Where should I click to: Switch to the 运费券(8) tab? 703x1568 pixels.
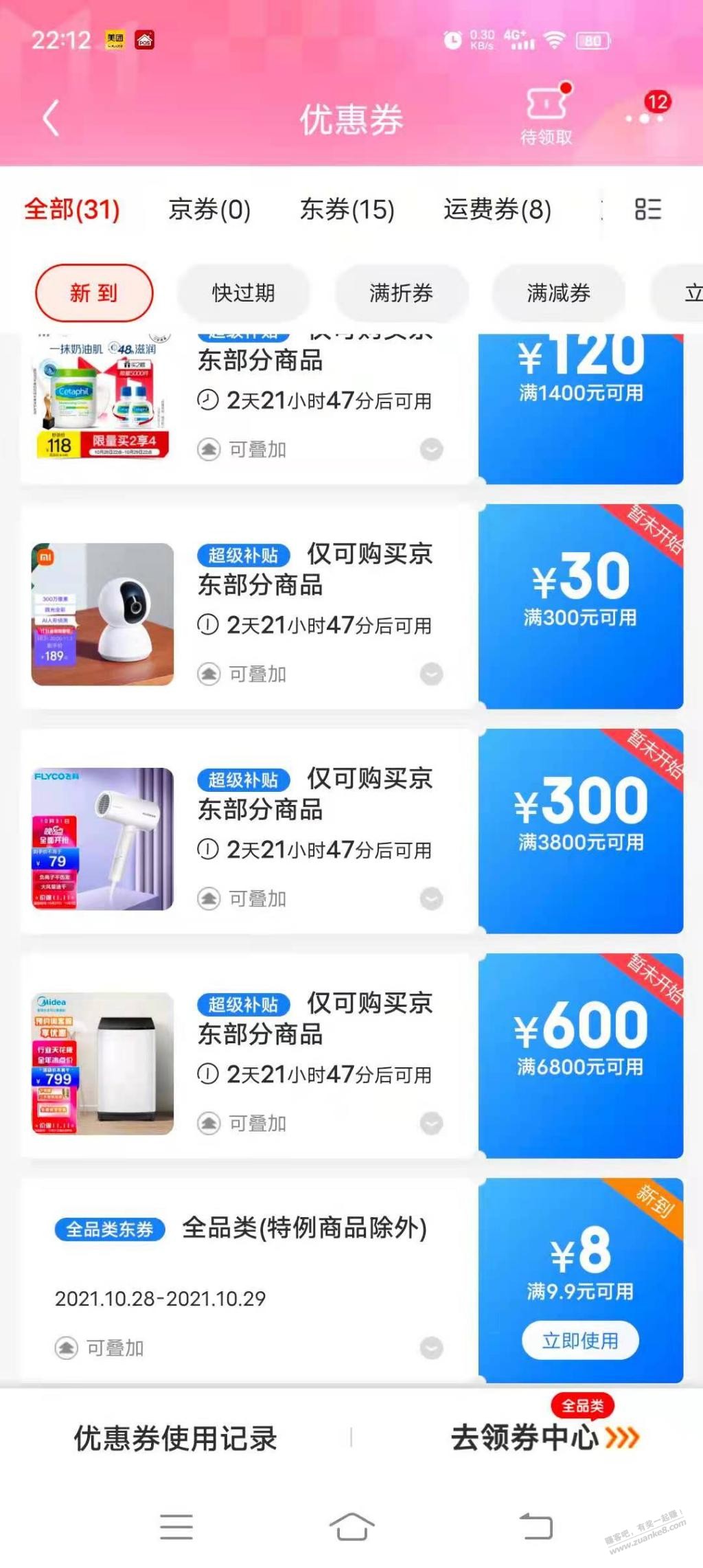pyautogui.click(x=497, y=209)
